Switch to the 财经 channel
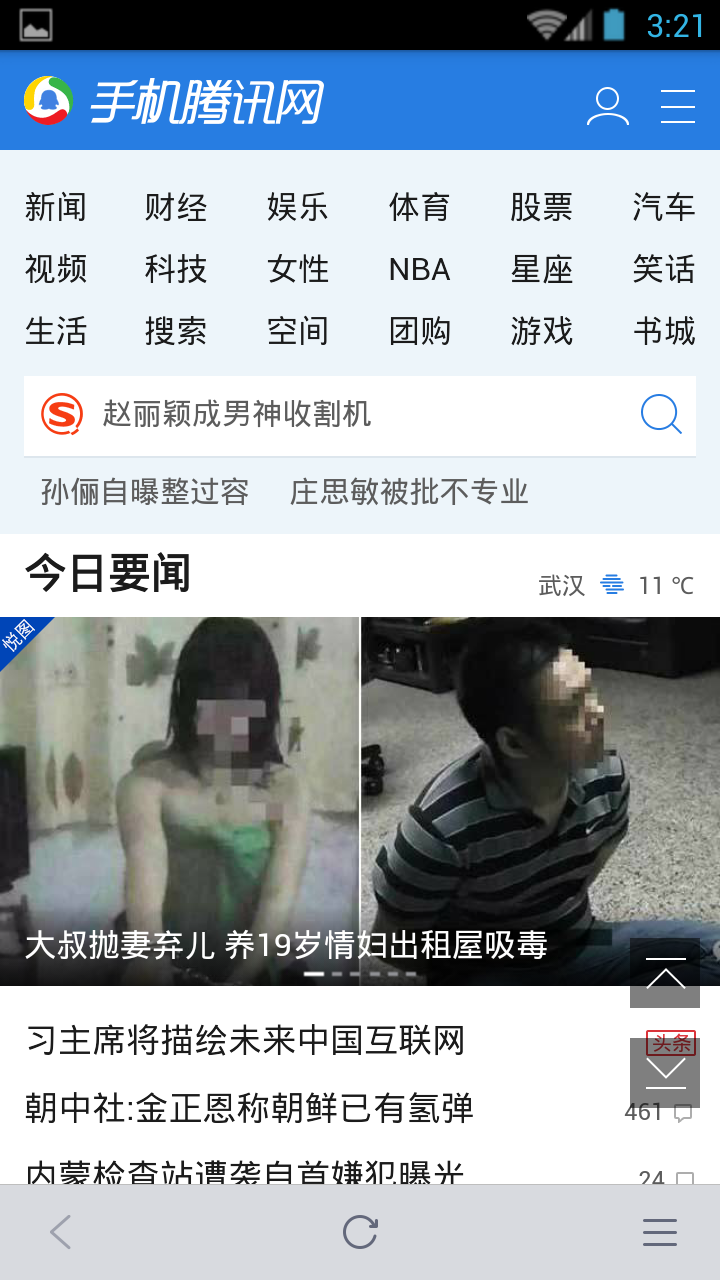Screen dimensions: 720x1280 pos(175,207)
